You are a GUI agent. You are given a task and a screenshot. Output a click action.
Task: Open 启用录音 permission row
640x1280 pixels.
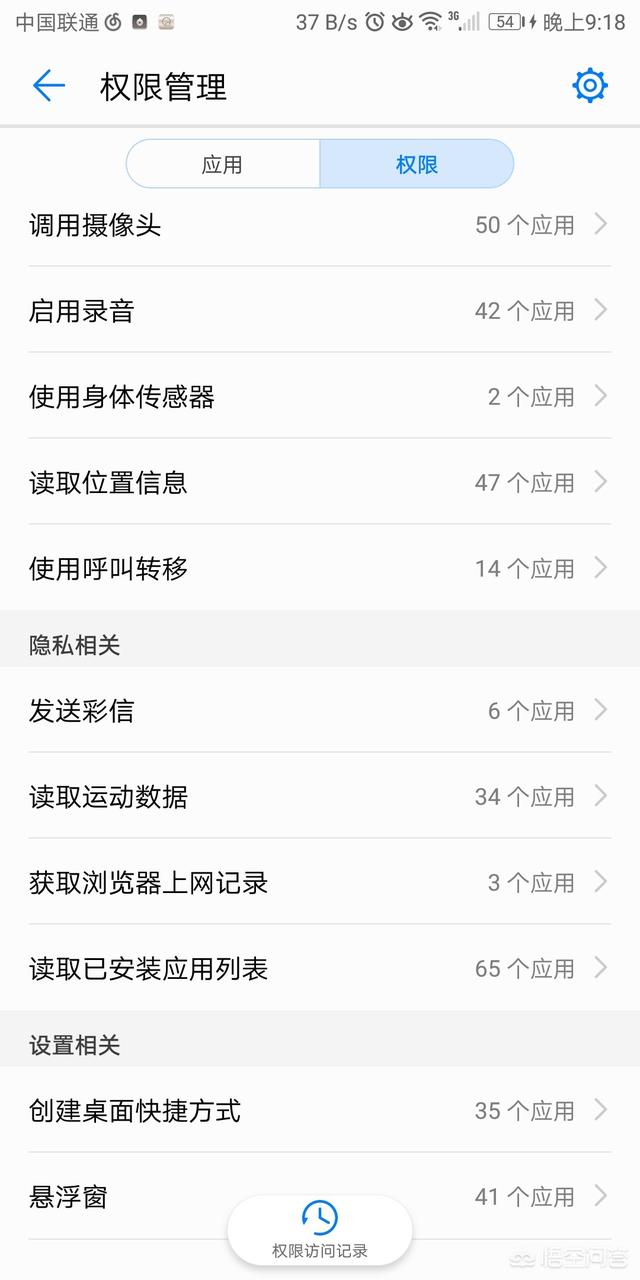(320, 310)
